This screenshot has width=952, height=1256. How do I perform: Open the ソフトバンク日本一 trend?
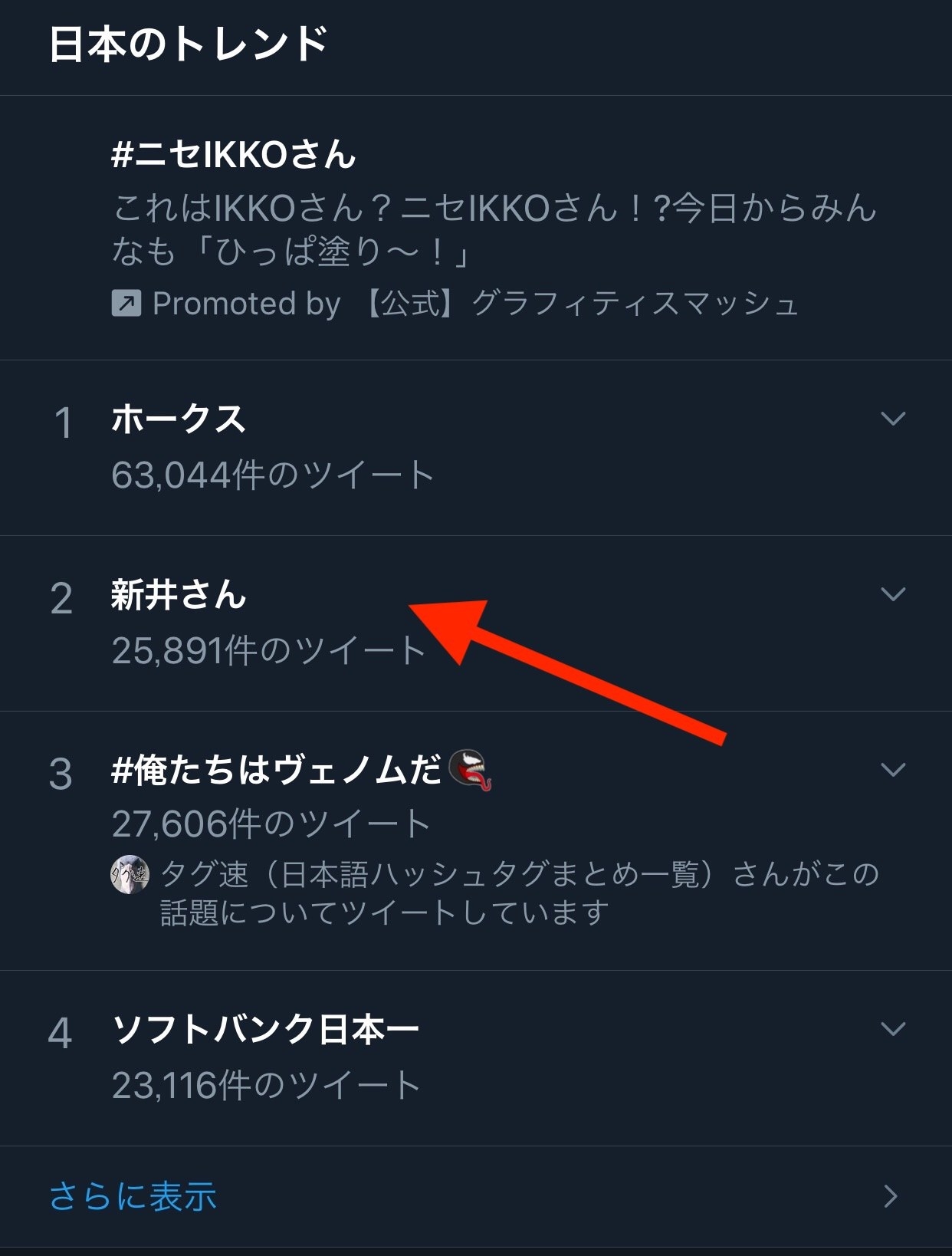265,1030
